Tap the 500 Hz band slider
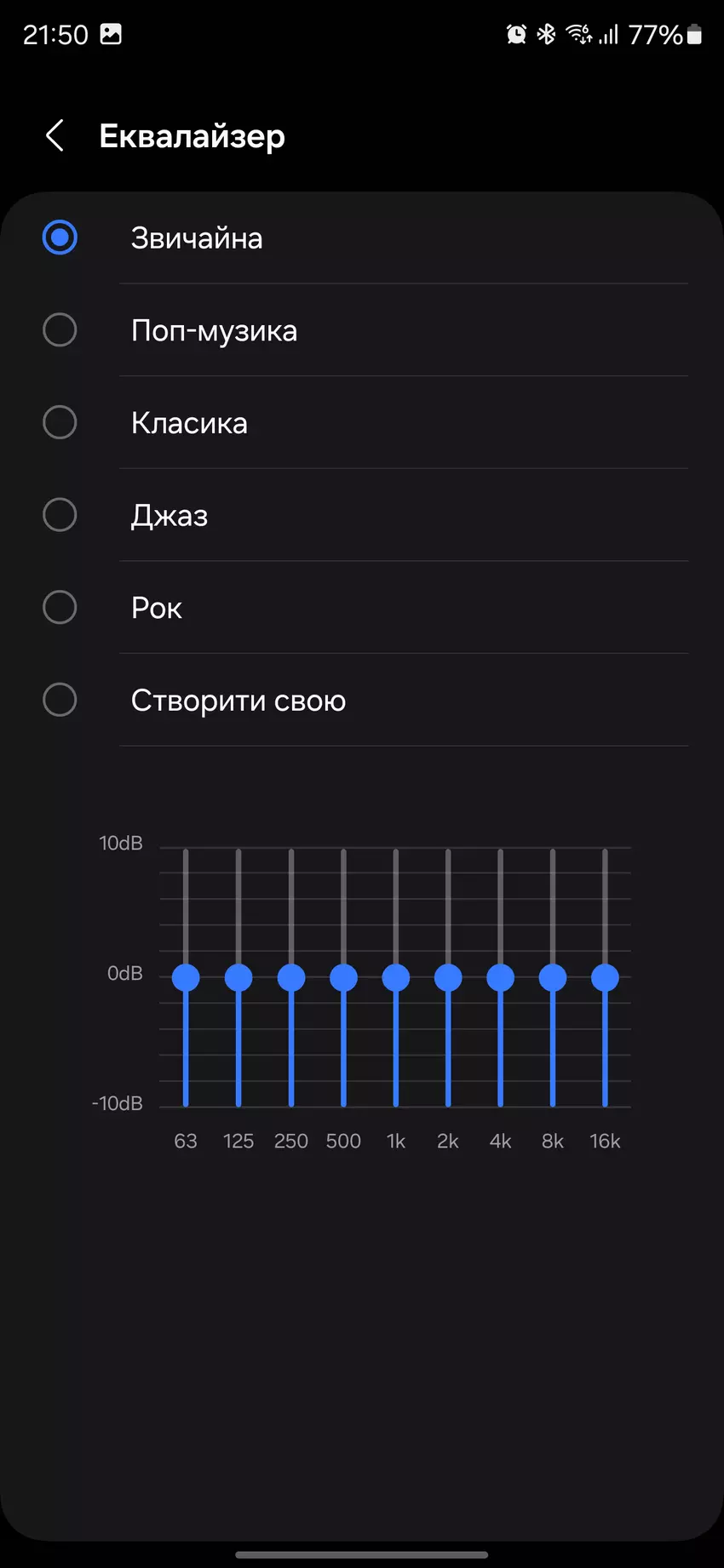Screen dimensions: 724x1568 (x=343, y=977)
